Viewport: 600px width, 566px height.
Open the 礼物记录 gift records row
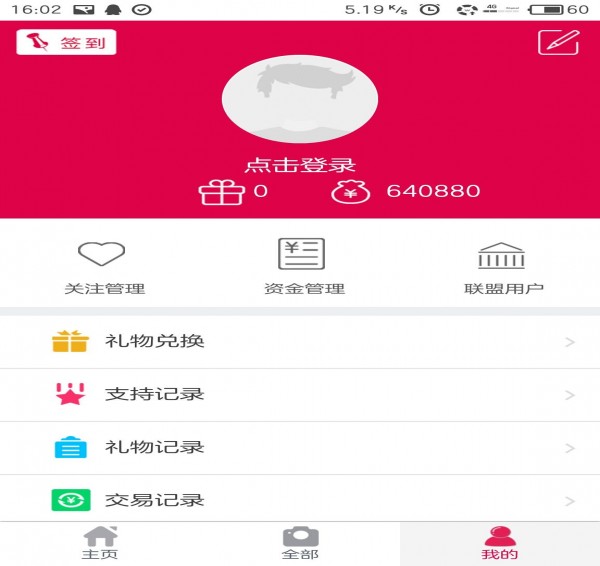[x=300, y=447]
